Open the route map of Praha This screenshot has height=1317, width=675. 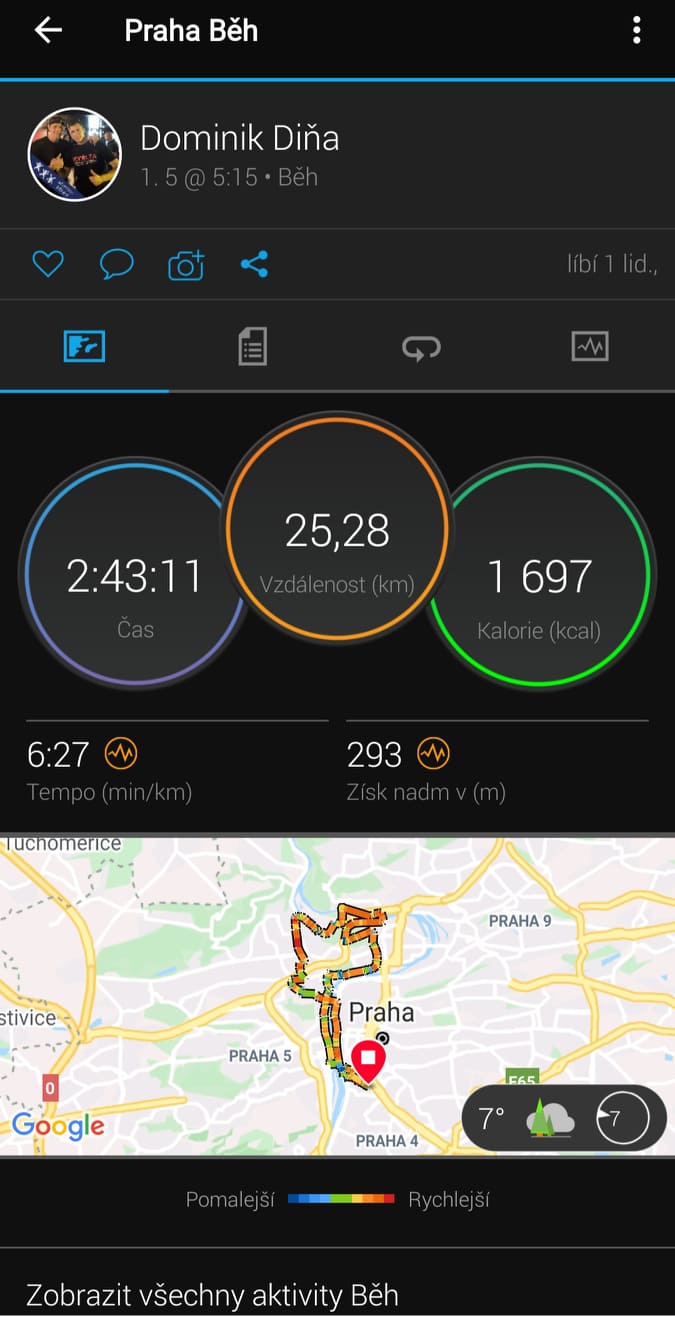(337, 996)
